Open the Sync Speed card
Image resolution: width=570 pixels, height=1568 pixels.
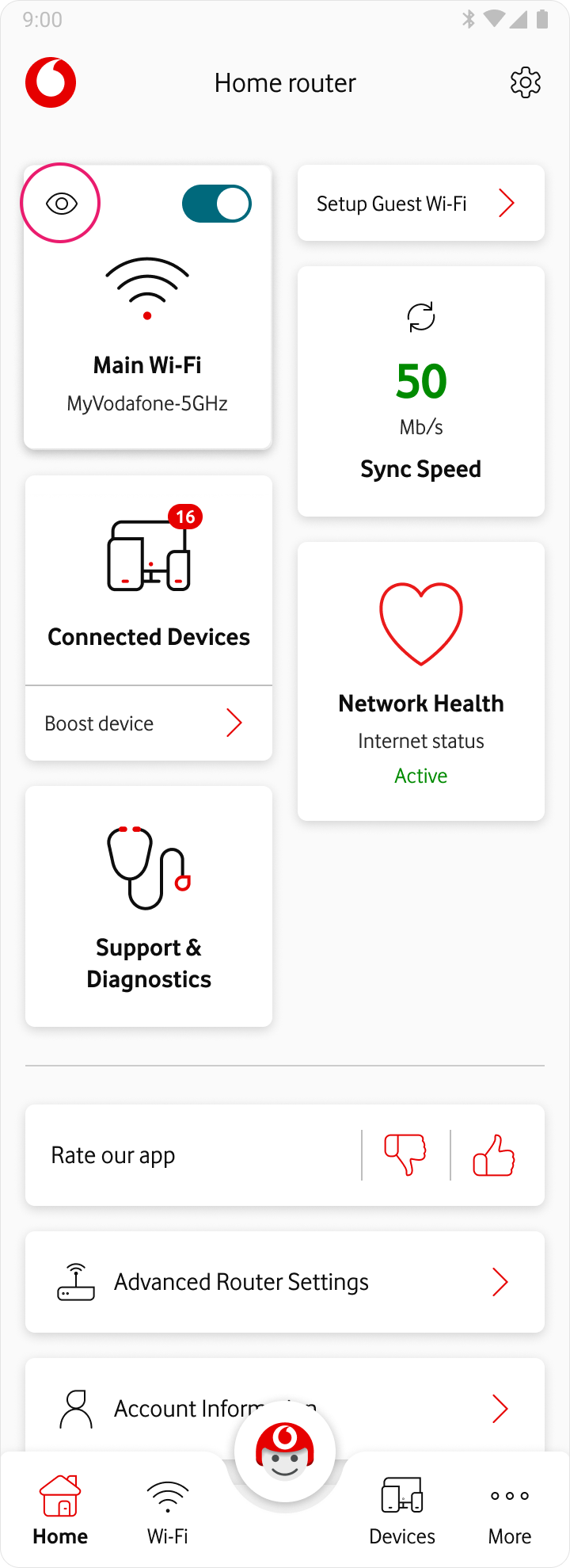[420, 391]
